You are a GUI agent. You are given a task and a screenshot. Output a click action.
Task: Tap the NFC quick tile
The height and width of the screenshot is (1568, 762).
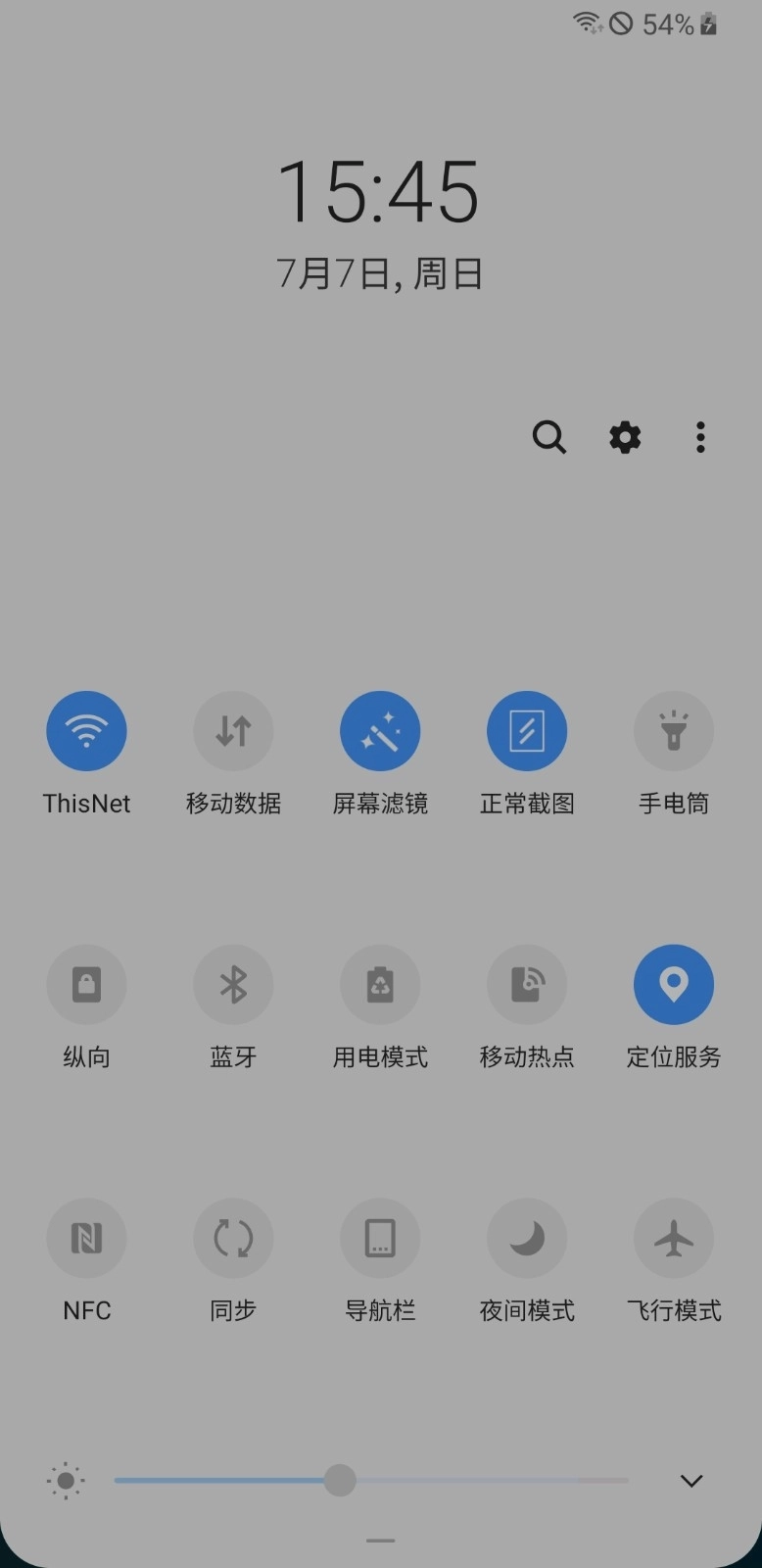tap(86, 1238)
